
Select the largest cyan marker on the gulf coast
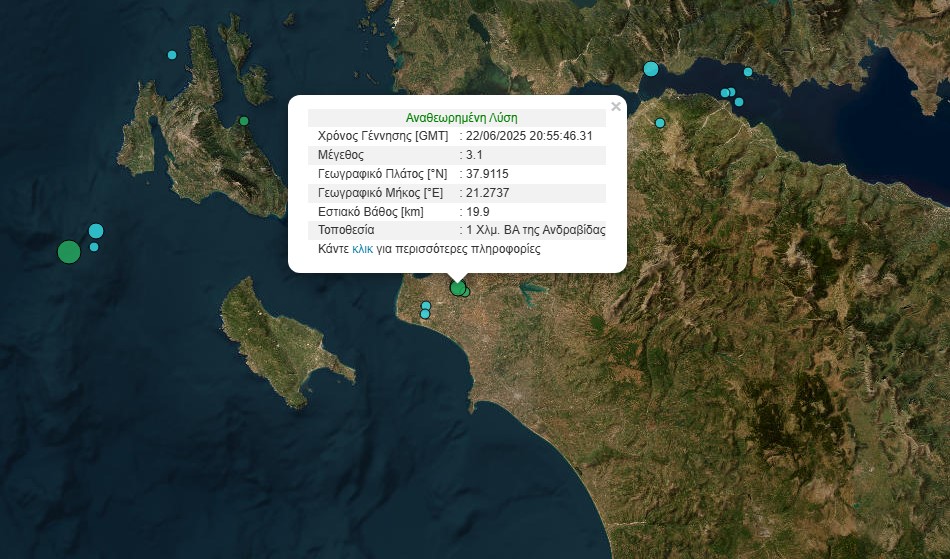coord(651,69)
